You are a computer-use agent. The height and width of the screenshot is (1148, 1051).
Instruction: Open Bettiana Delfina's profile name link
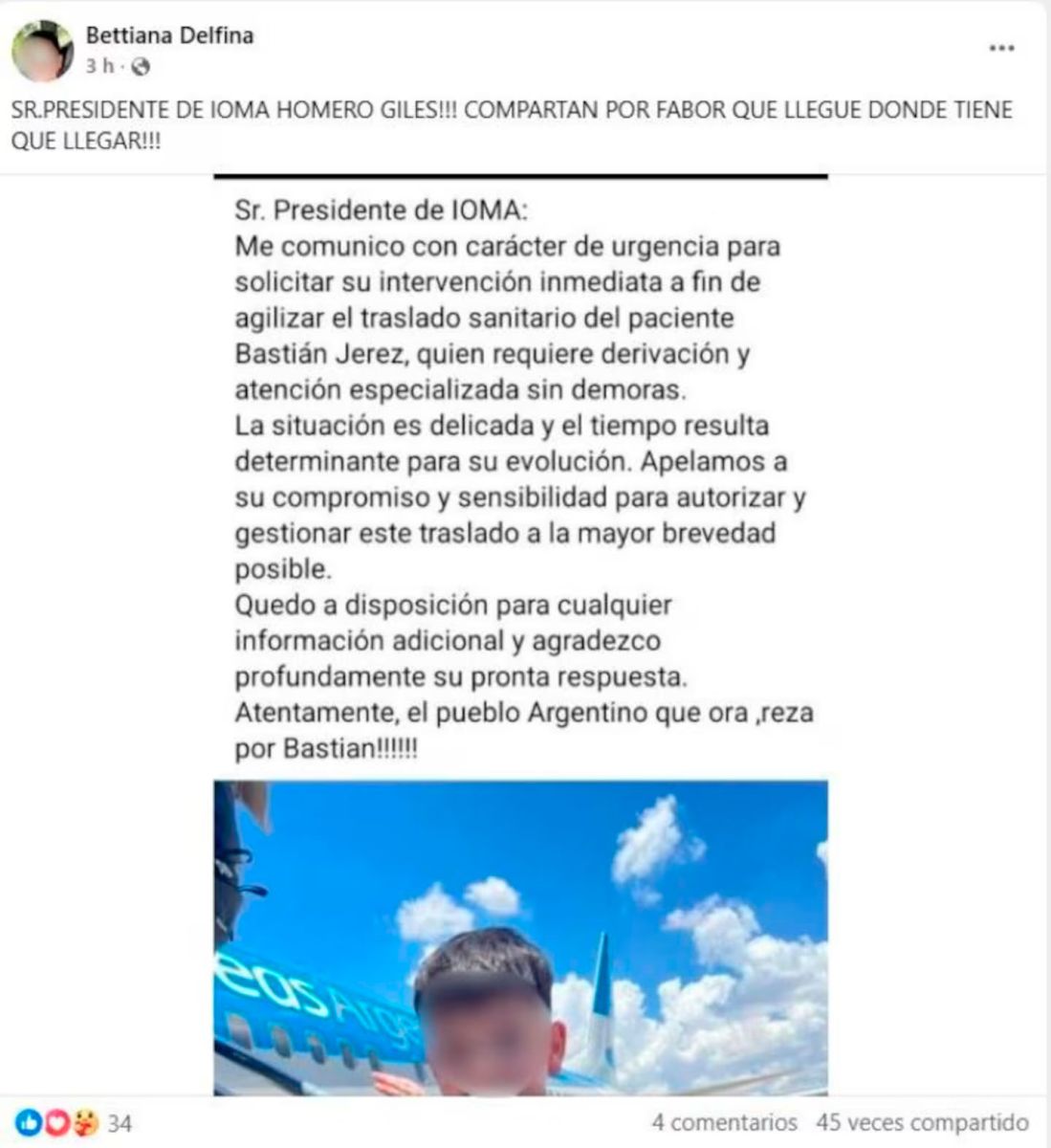169,36
